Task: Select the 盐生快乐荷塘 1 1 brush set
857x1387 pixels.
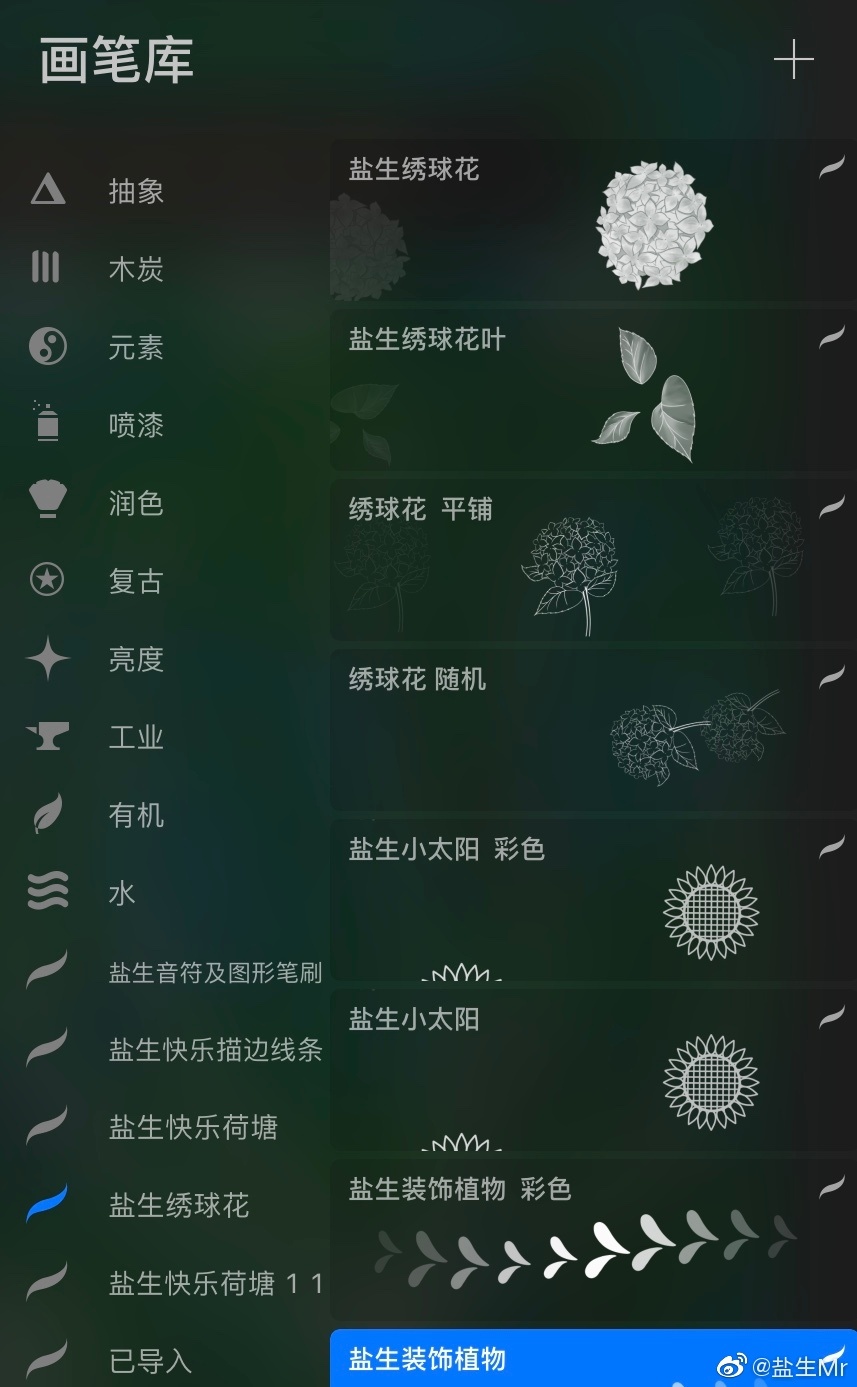Action: point(214,1283)
